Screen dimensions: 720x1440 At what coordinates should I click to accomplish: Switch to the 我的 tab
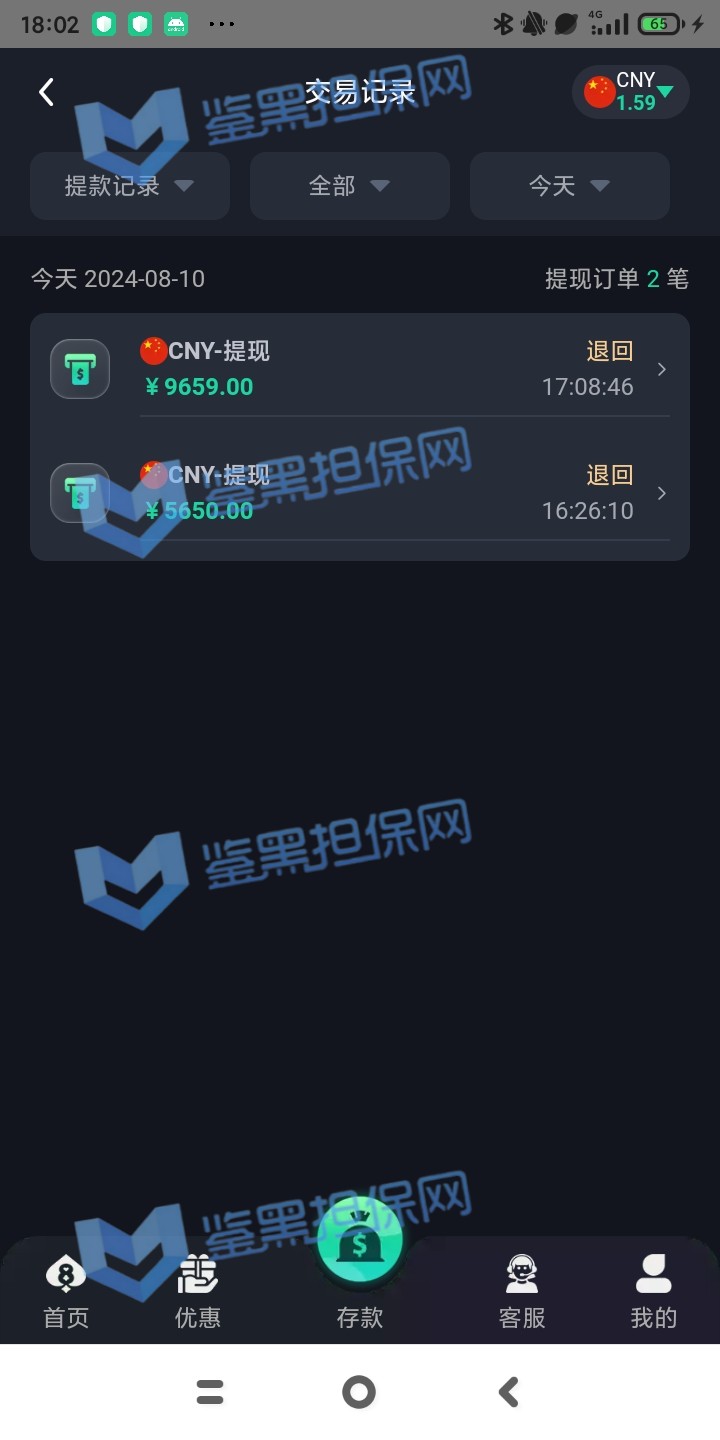point(654,1291)
